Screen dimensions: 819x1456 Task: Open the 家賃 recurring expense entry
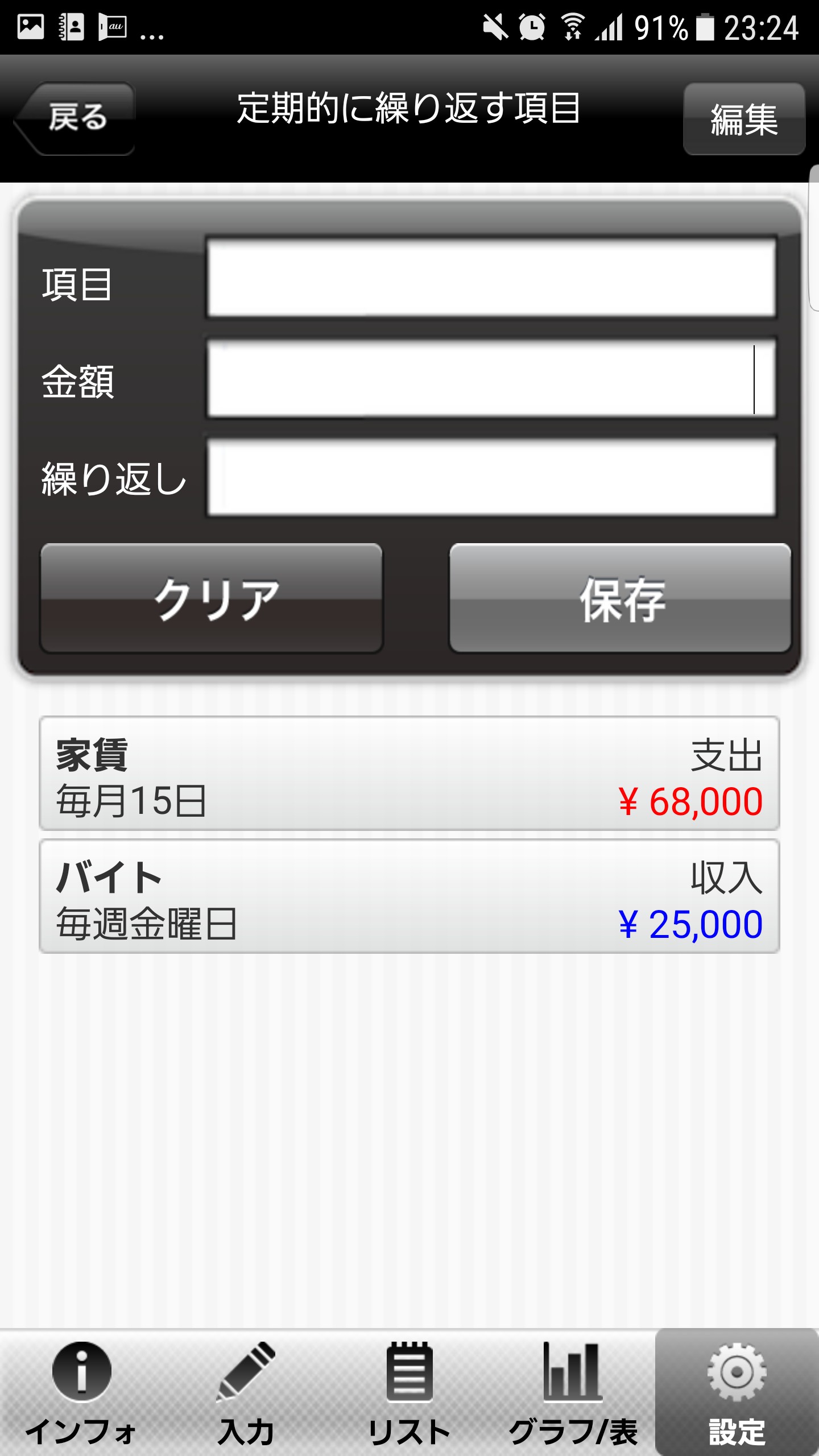409,773
